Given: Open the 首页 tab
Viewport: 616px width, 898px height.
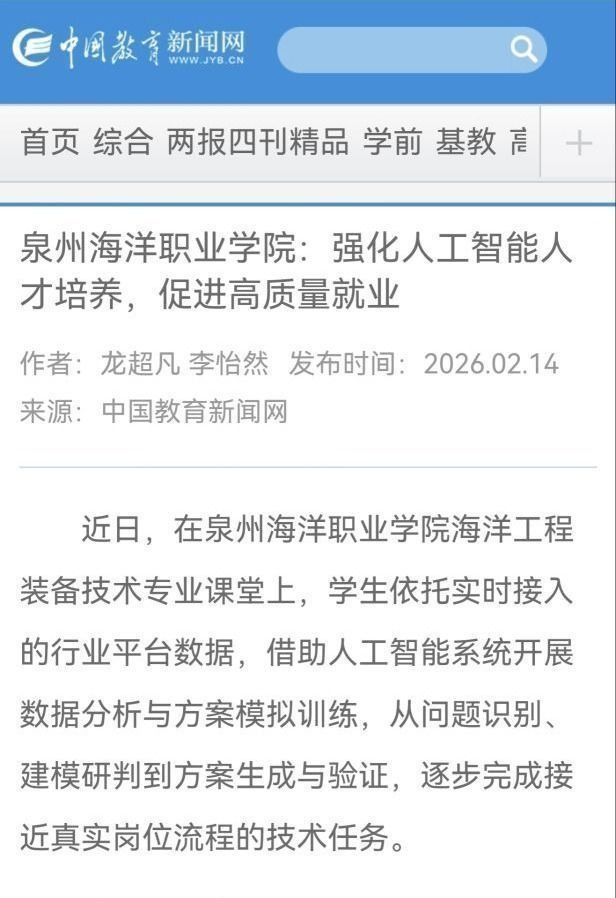Looking at the screenshot, I should coord(50,142).
